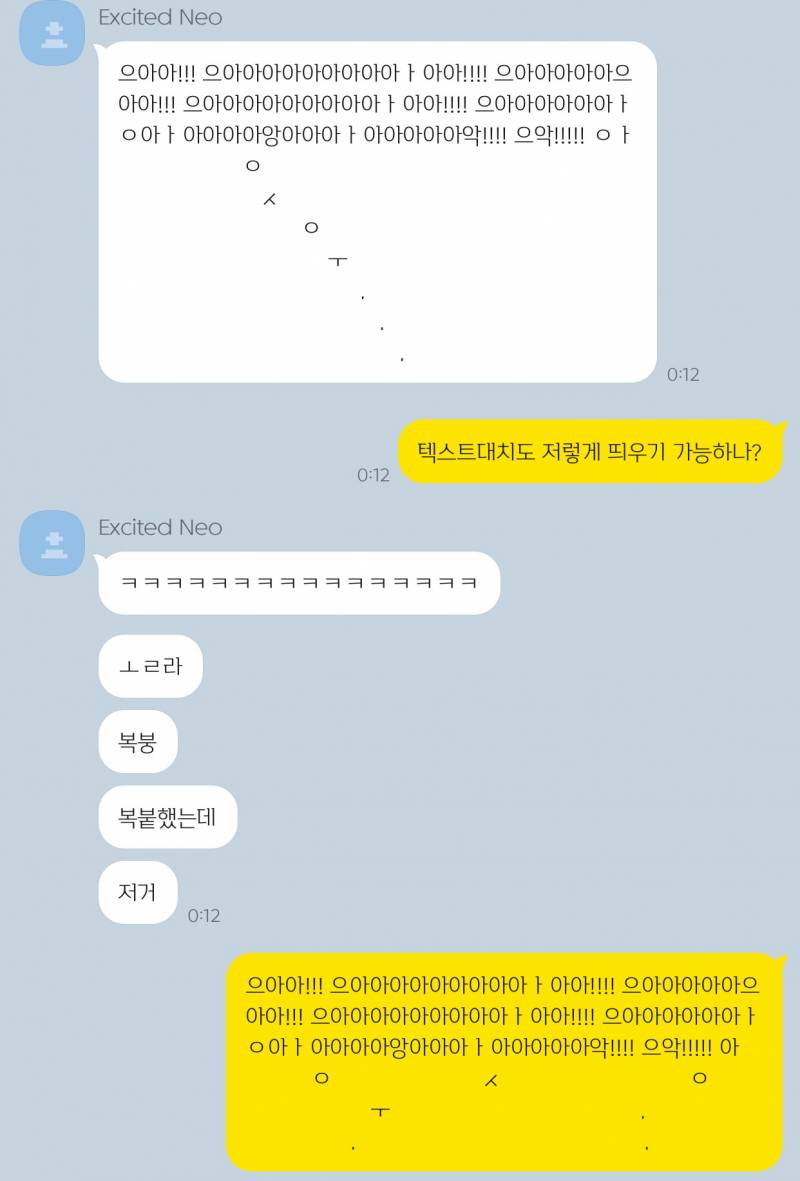Click the "ㅗㄹ라" message bubble
The height and width of the screenshot is (1181, 800).
coord(150,666)
